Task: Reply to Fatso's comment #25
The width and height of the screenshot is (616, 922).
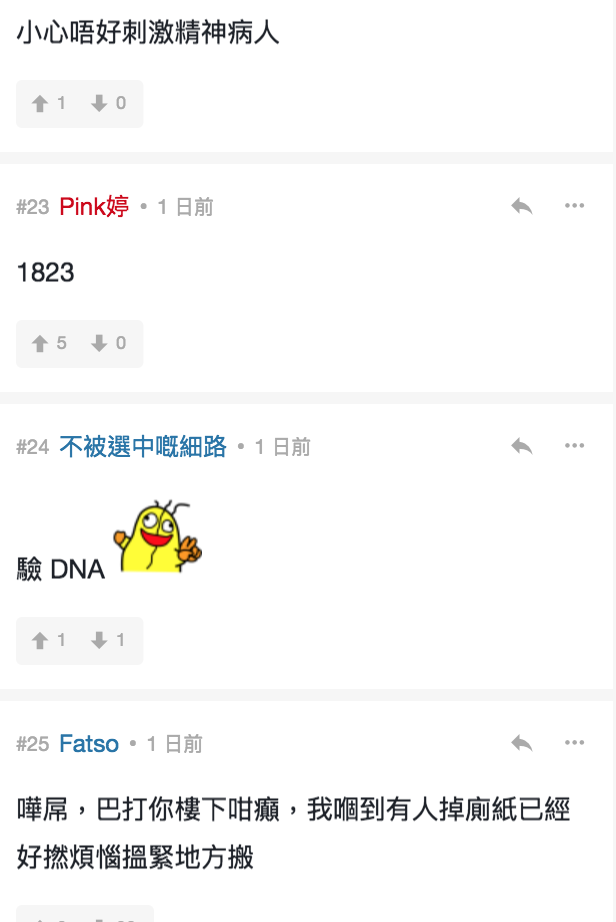Action: (x=521, y=743)
